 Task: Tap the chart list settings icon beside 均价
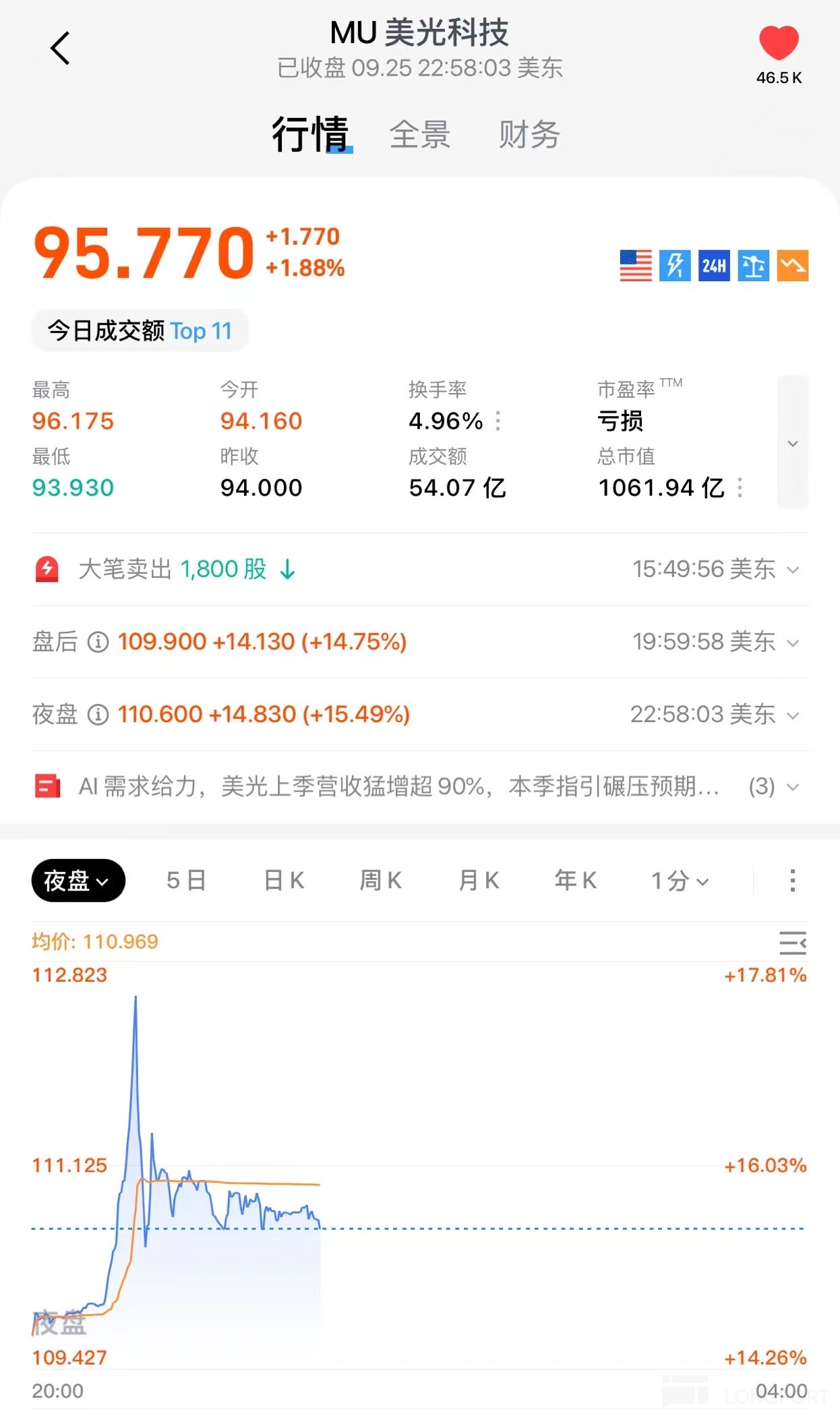pyautogui.click(x=793, y=942)
